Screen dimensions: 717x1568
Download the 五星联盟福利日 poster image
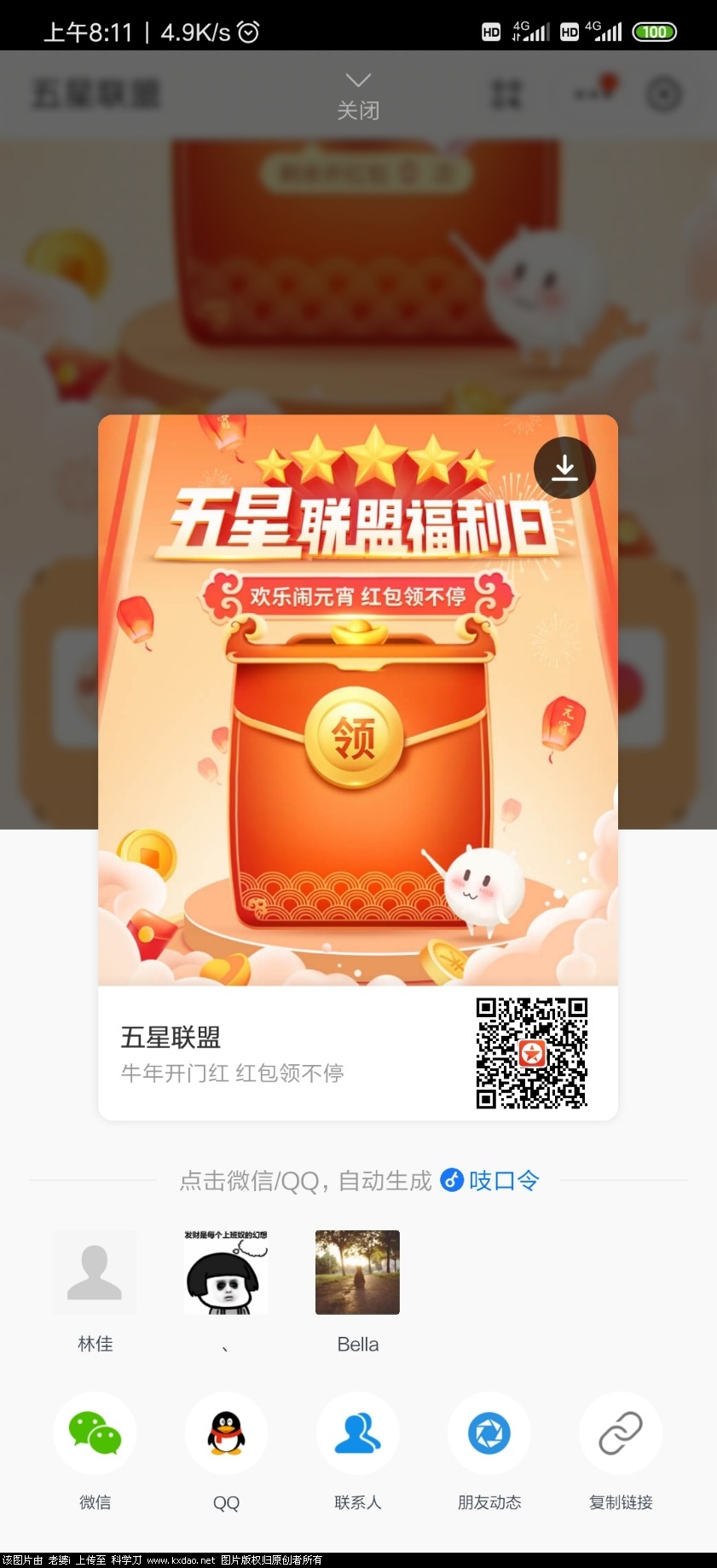564,467
